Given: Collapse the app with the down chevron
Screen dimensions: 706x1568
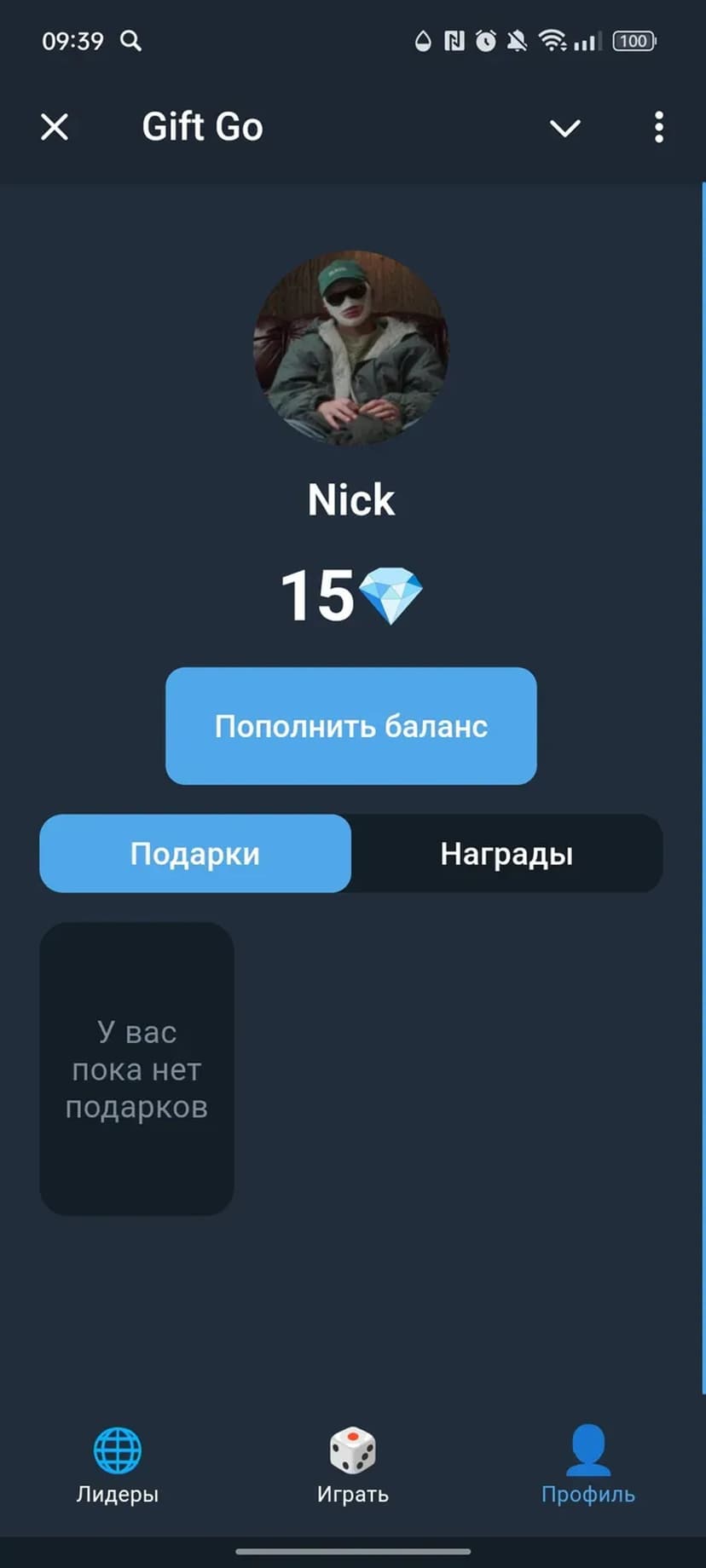Looking at the screenshot, I should pos(564,128).
